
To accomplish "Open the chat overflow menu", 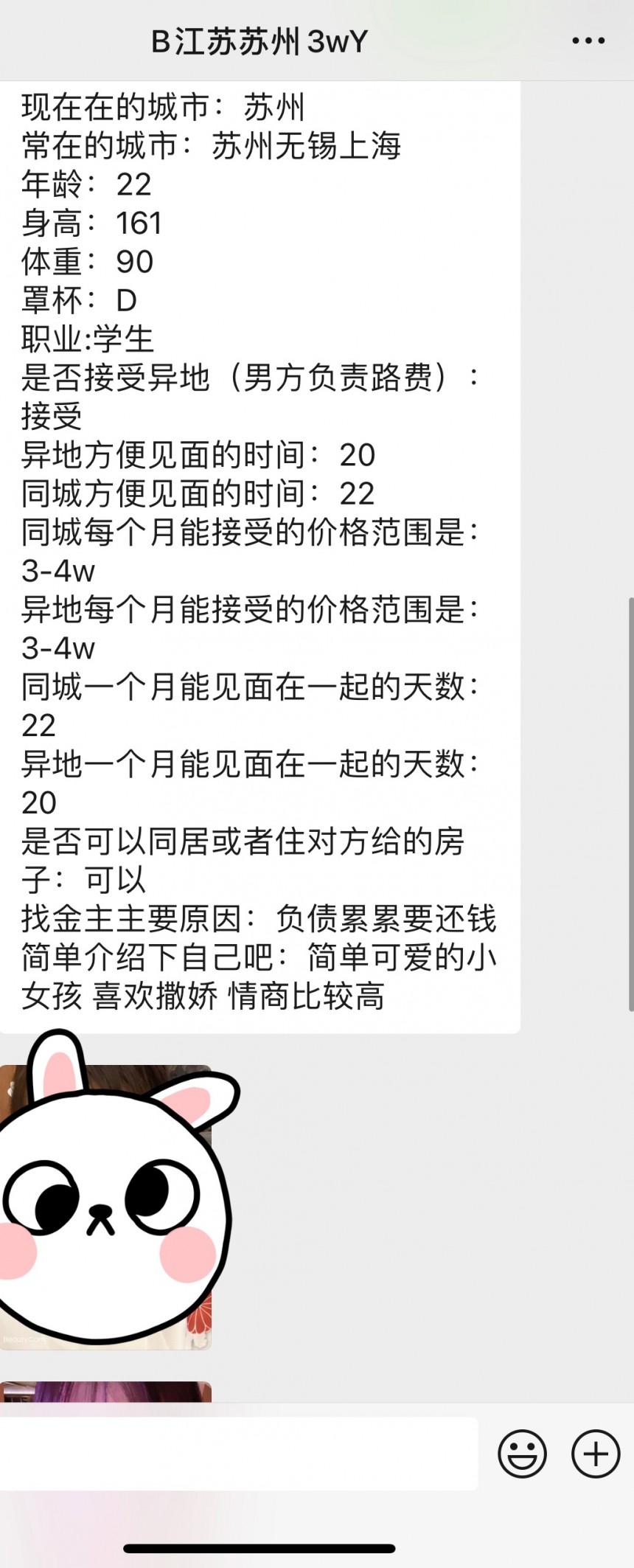I will pos(588,41).
